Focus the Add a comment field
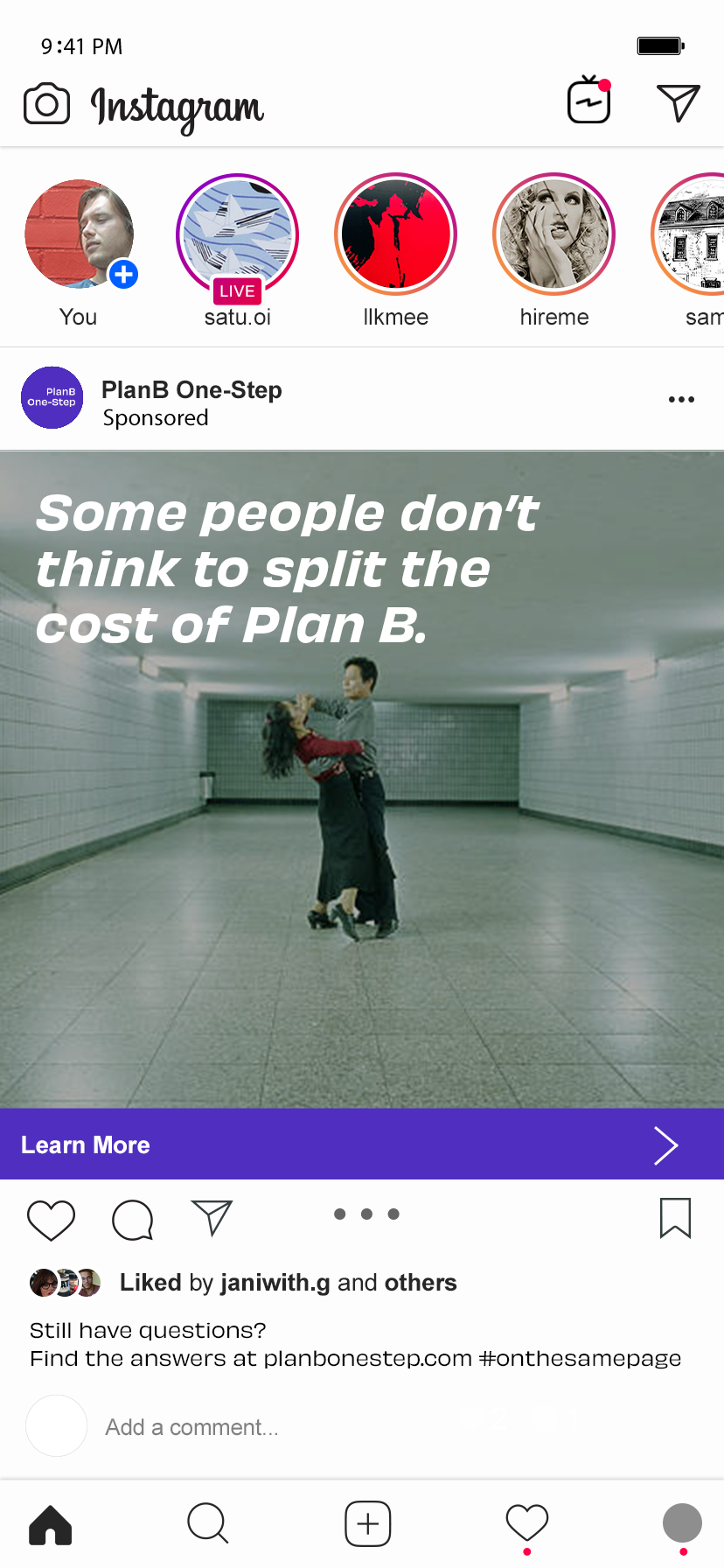Viewport: 724px width, 1568px height. pos(350,1427)
